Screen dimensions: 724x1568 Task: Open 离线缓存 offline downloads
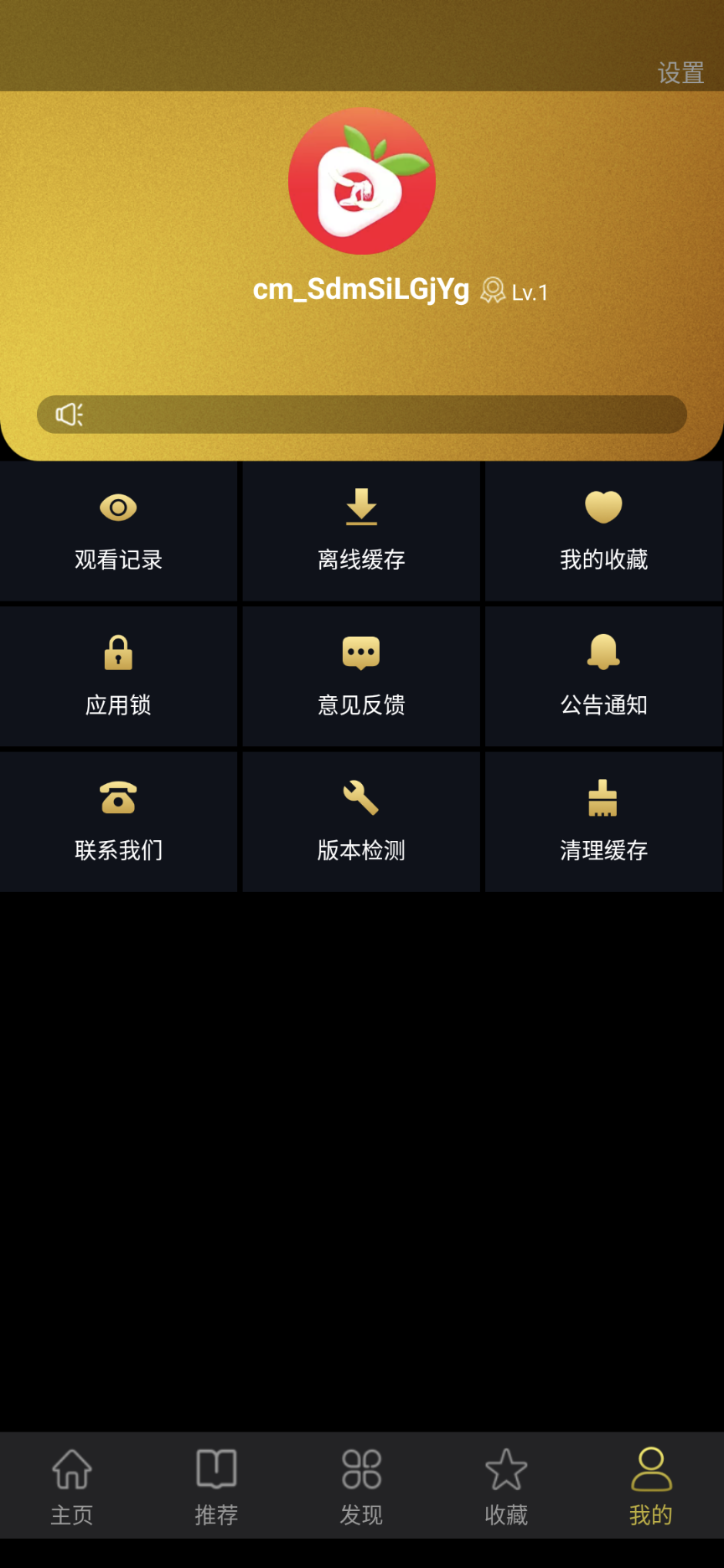click(361, 531)
